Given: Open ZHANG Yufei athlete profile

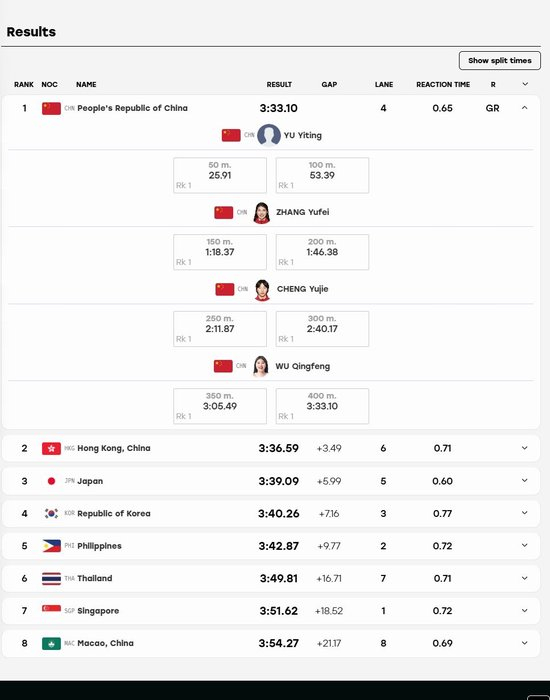Looking at the screenshot, I should pyautogui.click(x=302, y=212).
